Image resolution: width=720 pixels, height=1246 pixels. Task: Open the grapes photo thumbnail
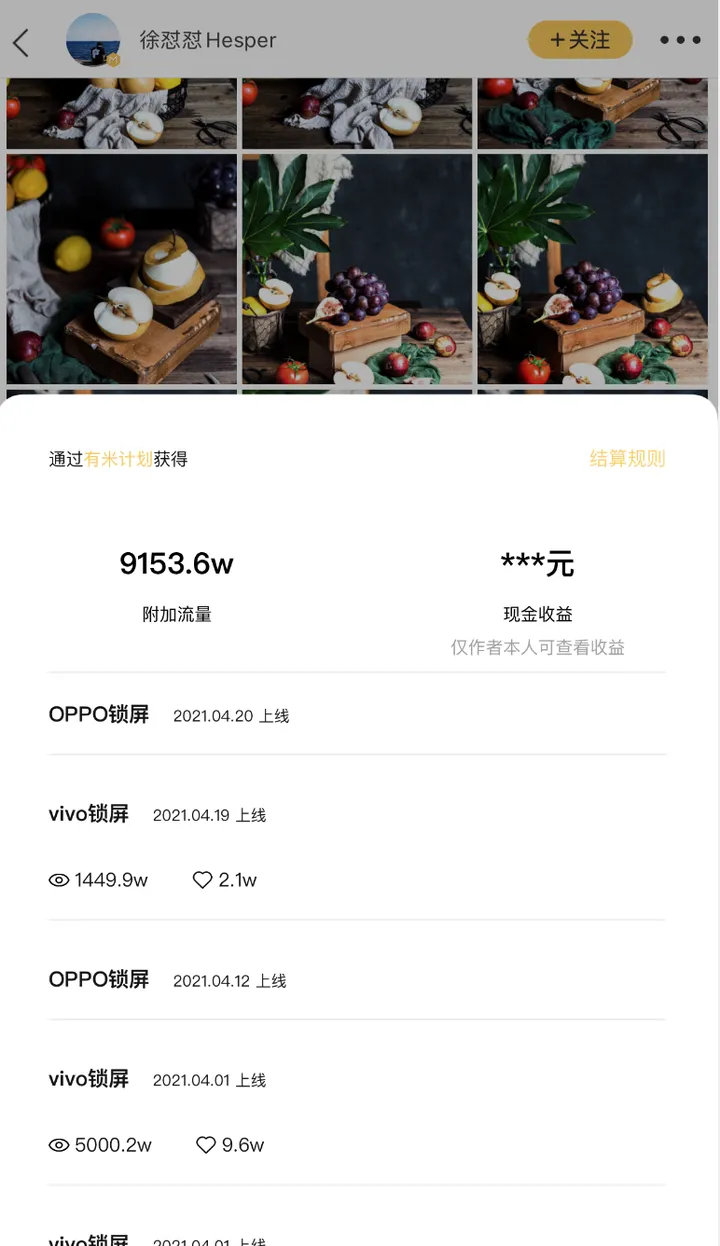coord(356,267)
